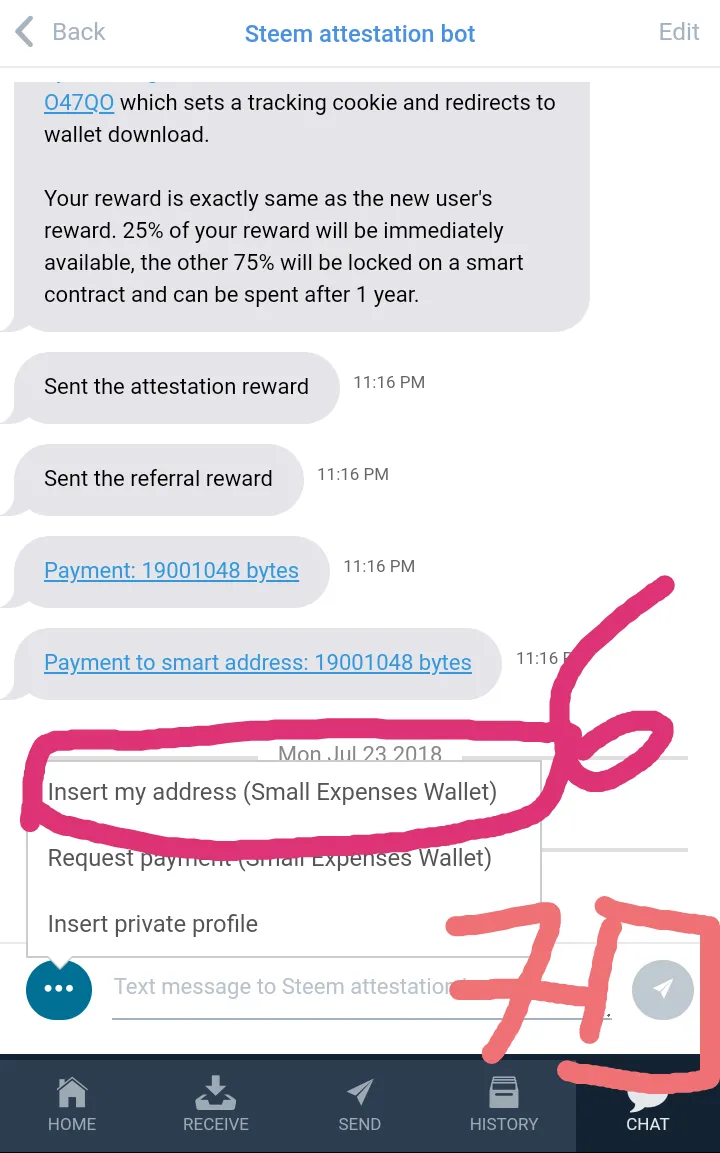Image resolution: width=720 pixels, height=1153 pixels.
Task: Send the message with paper plane icon
Action: point(662,989)
